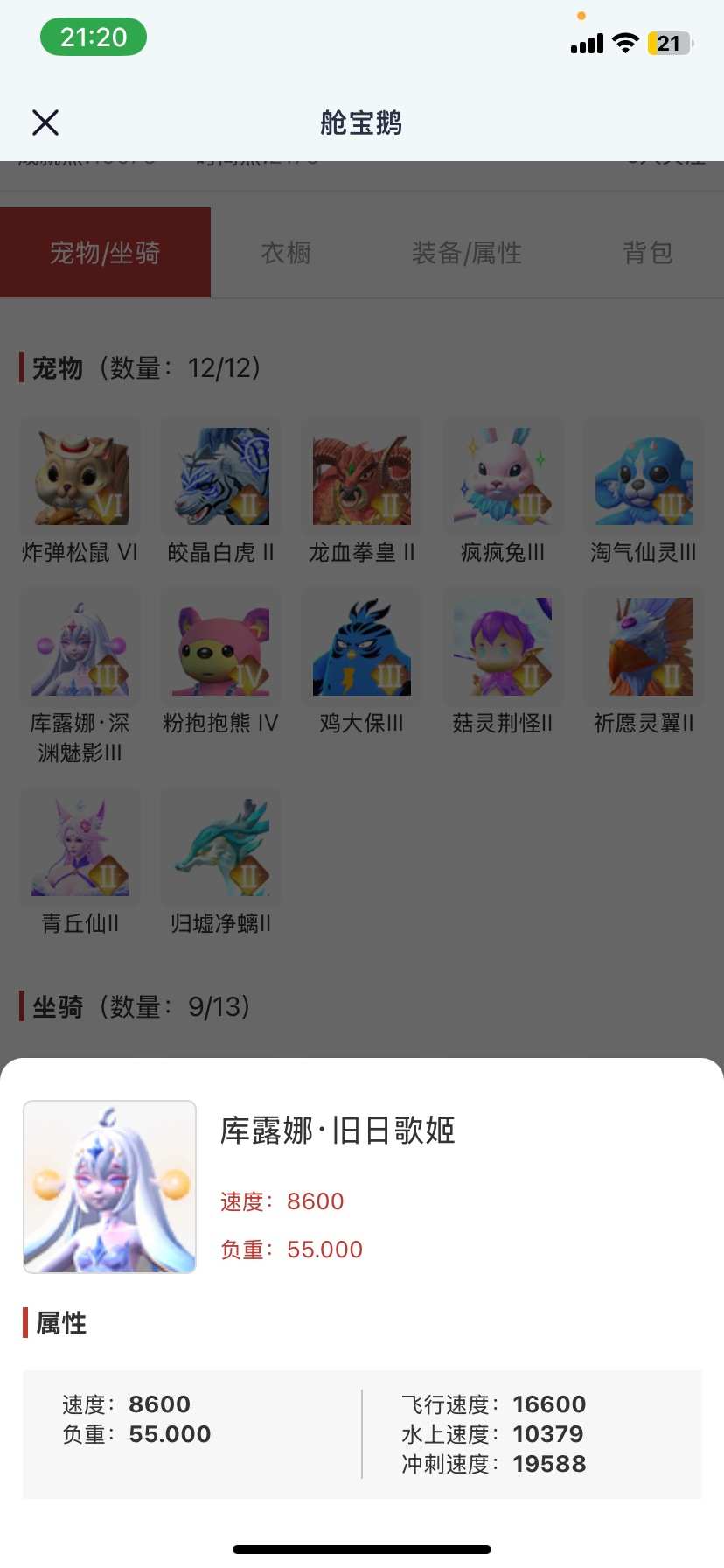Select pet 淘气仙灵III
The width and height of the screenshot is (724, 1568).
click(644, 477)
